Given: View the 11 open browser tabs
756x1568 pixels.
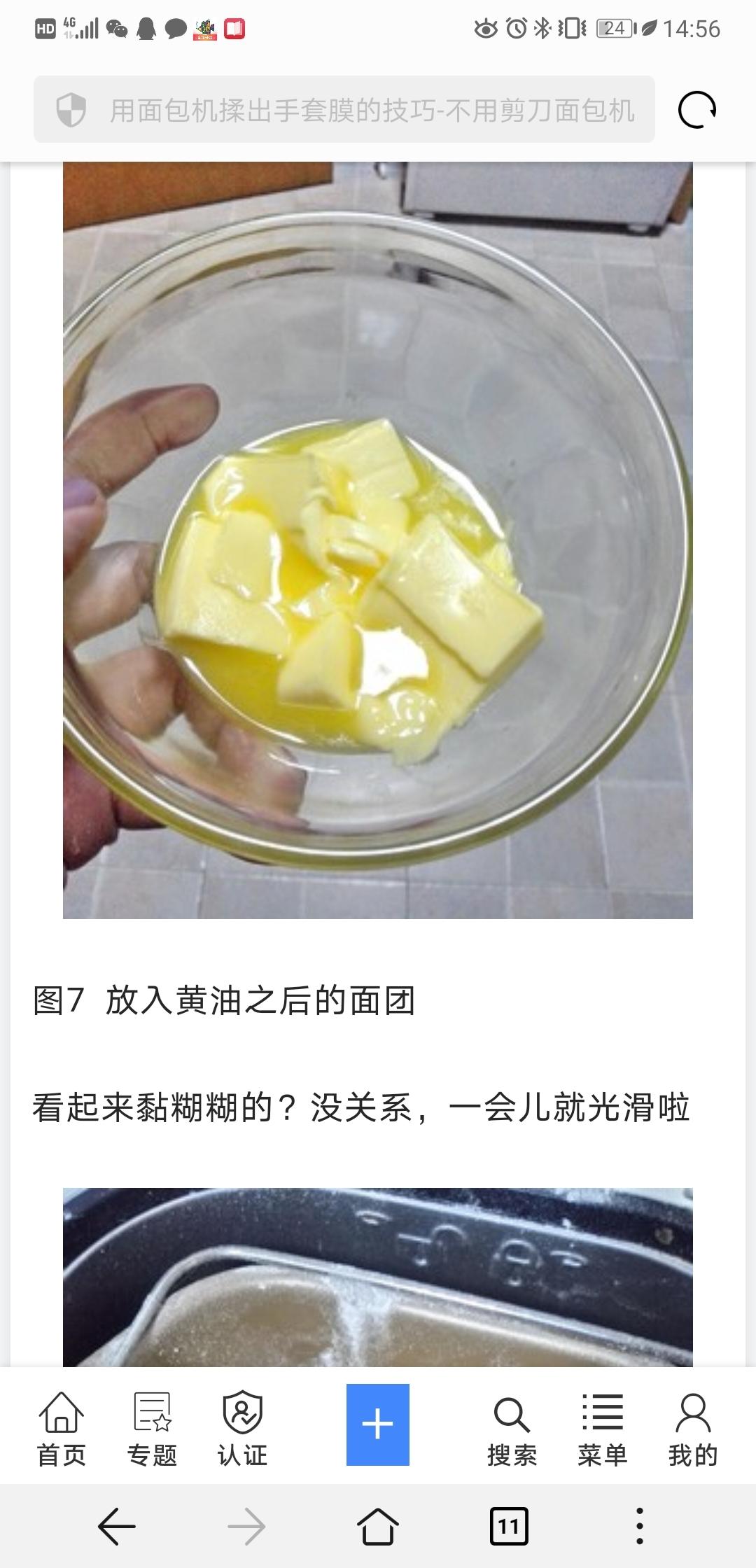Looking at the screenshot, I should pos(509,1526).
